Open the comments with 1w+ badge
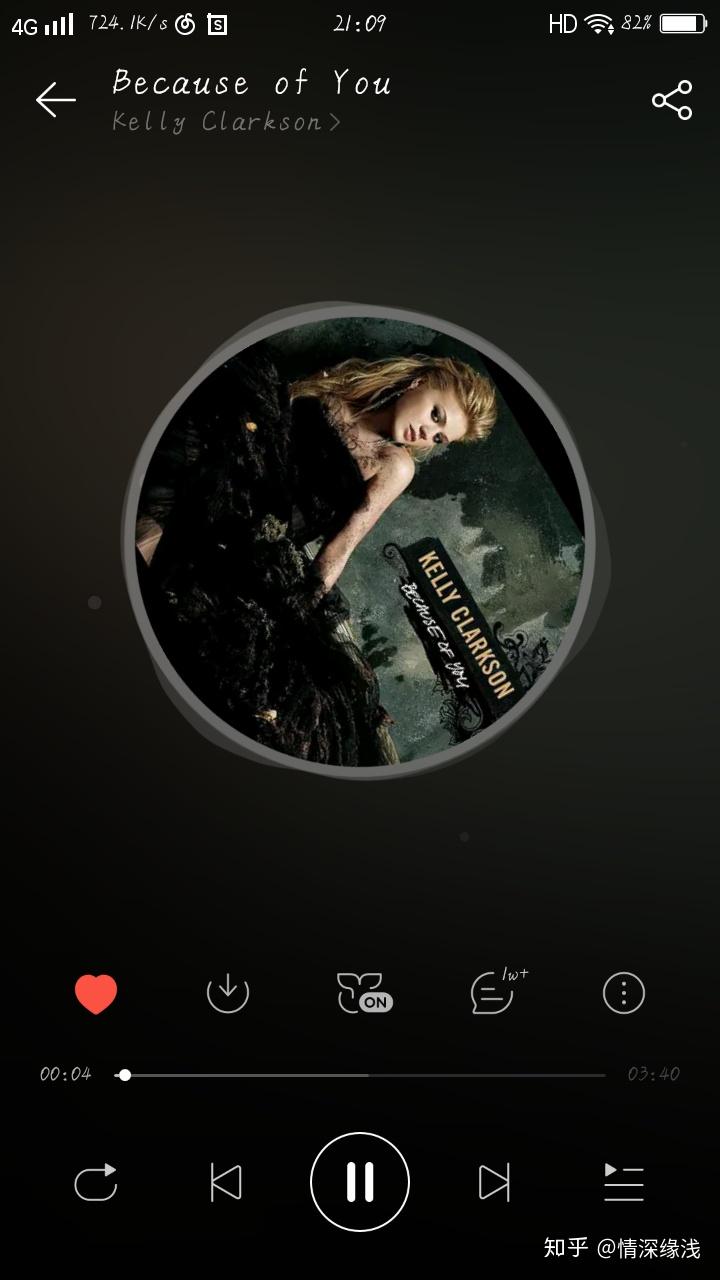 (494, 993)
